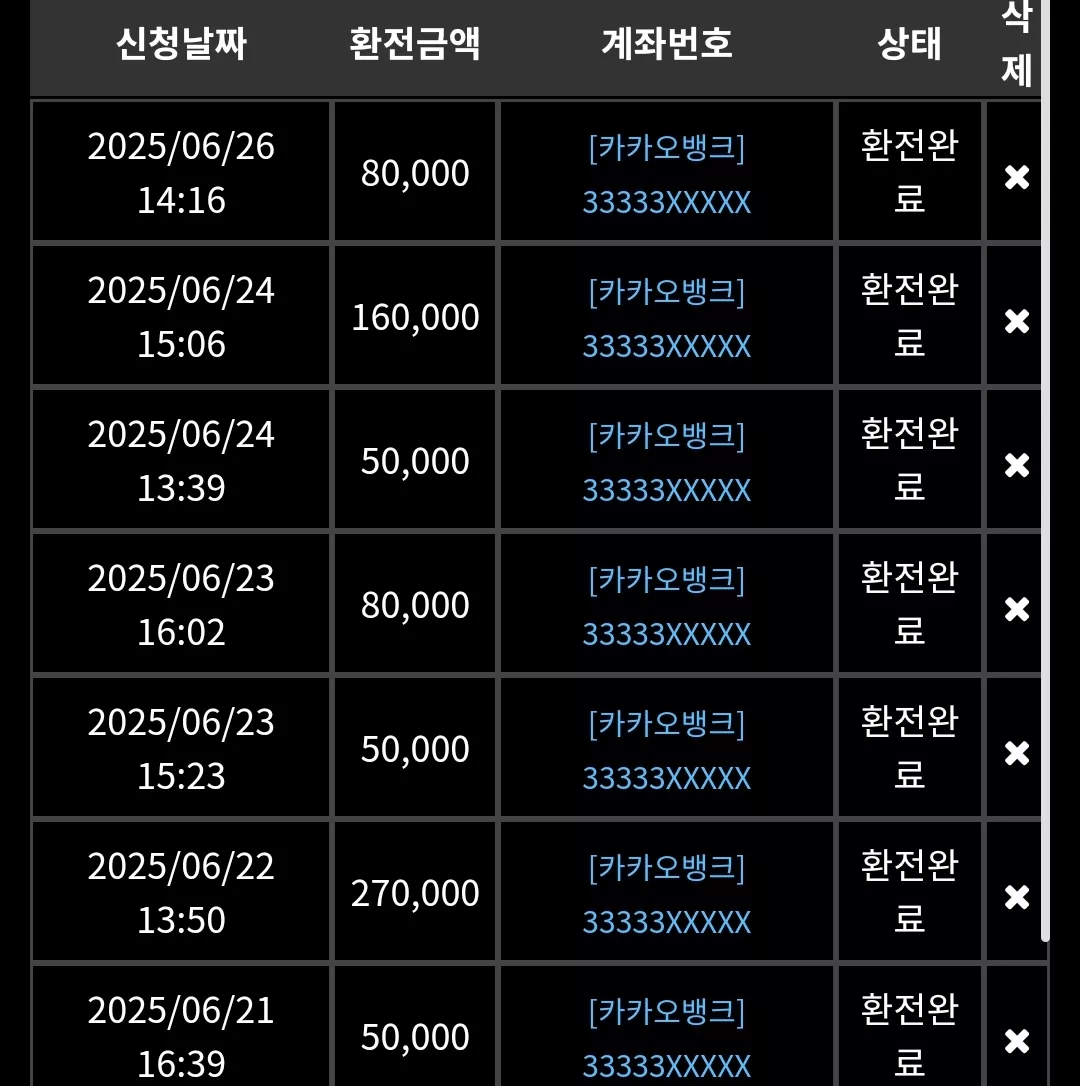This screenshot has width=1080, height=1086.
Task: Remove the 2025/06/24 13:39 entry
Action: pyautogui.click(x=1016, y=465)
